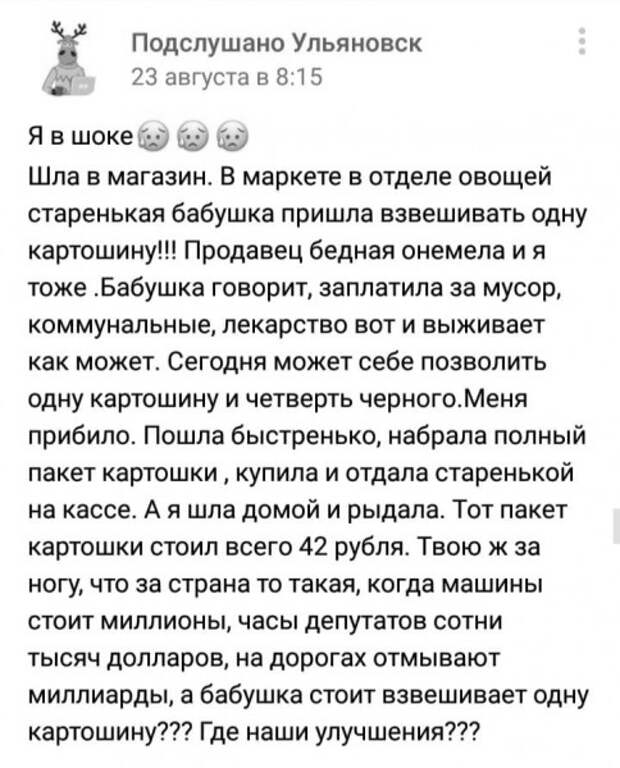Open the Подслушано Ульяновск community page
Viewport: 620px width, 768px height.
click(277, 43)
